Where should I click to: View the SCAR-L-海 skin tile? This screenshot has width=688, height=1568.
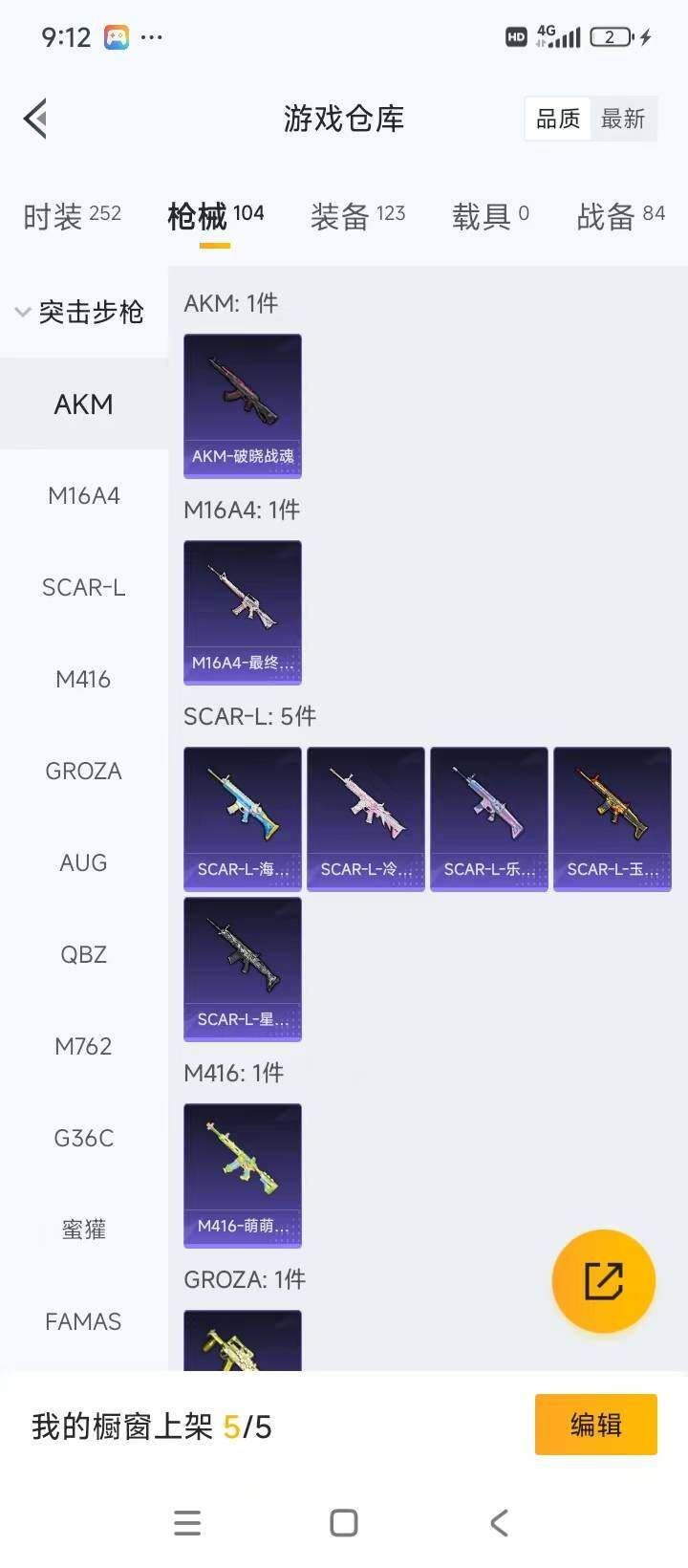(x=243, y=818)
